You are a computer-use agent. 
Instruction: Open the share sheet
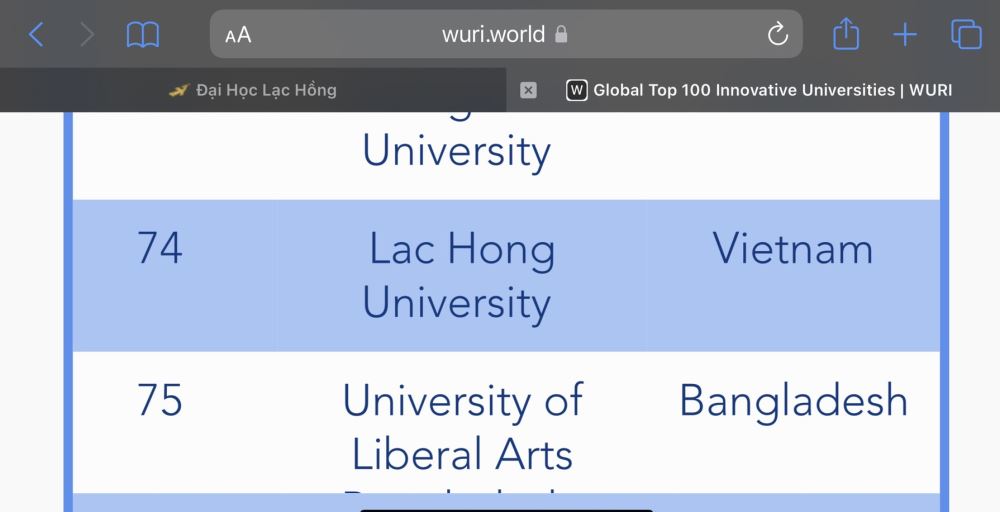coord(846,35)
